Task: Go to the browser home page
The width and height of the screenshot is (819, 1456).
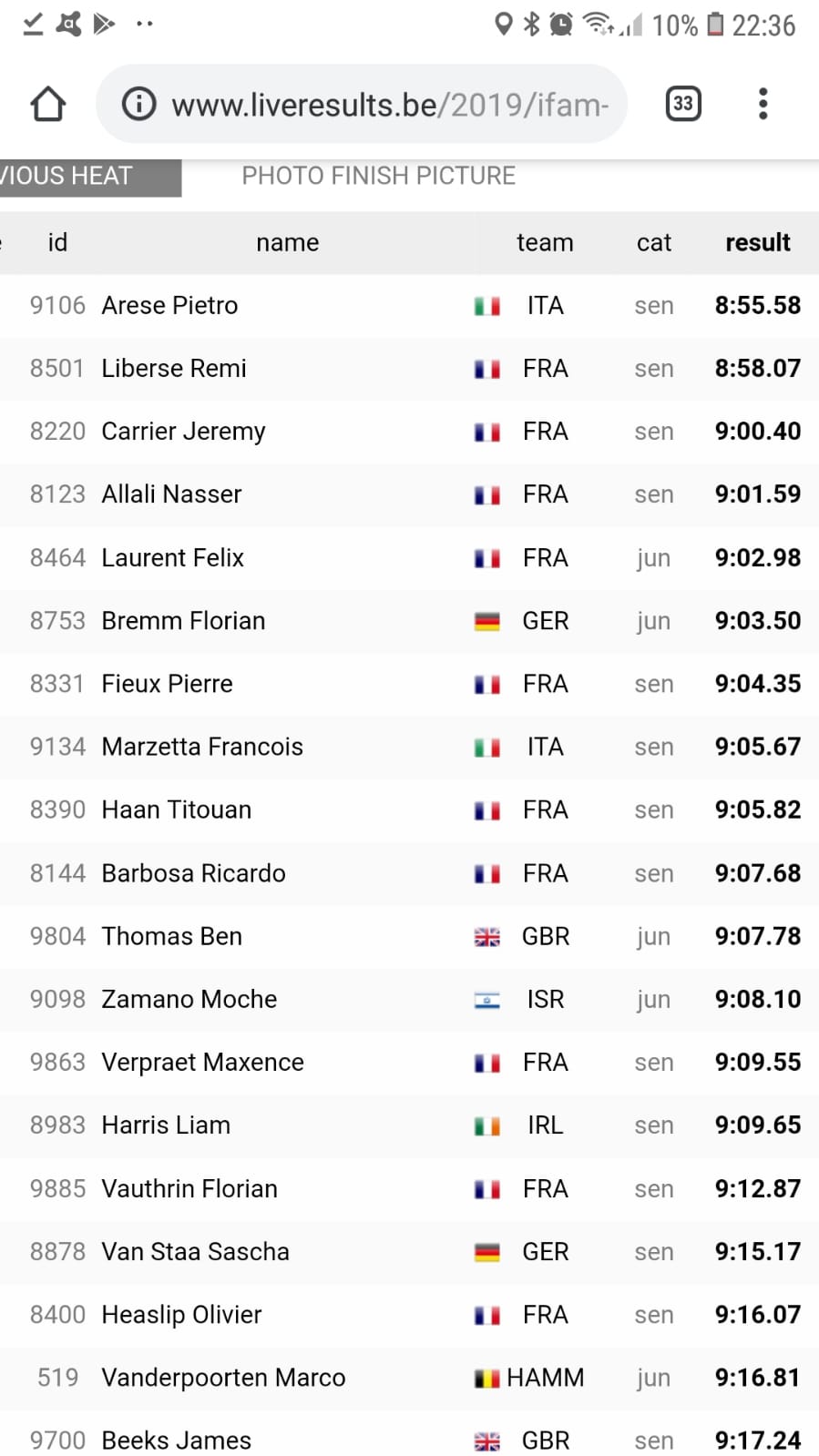Action: (x=47, y=104)
